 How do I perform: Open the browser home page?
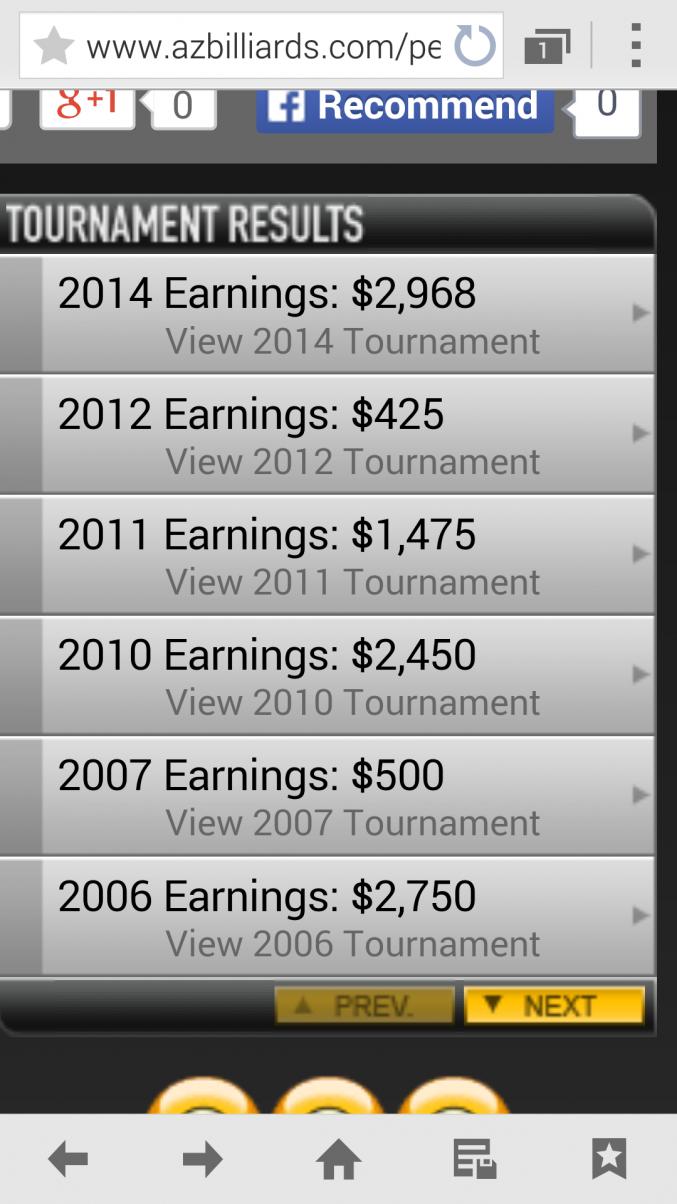pyautogui.click(x=338, y=1160)
